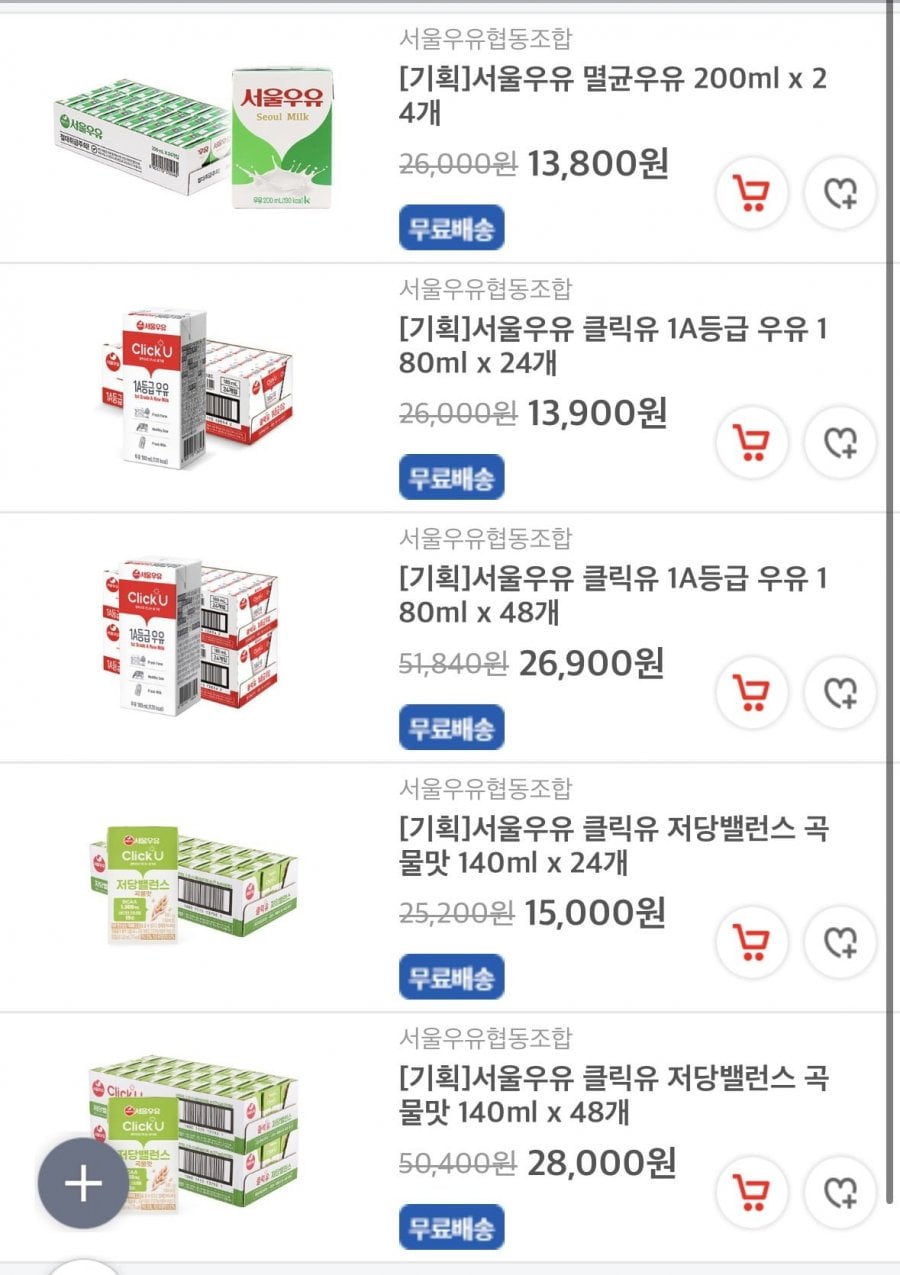Wishlist 저당밸런스 곡물맛 140ml x 24개
Image resolution: width=900 pixels, height=1275 pixels.
click(x=840, y=942)
